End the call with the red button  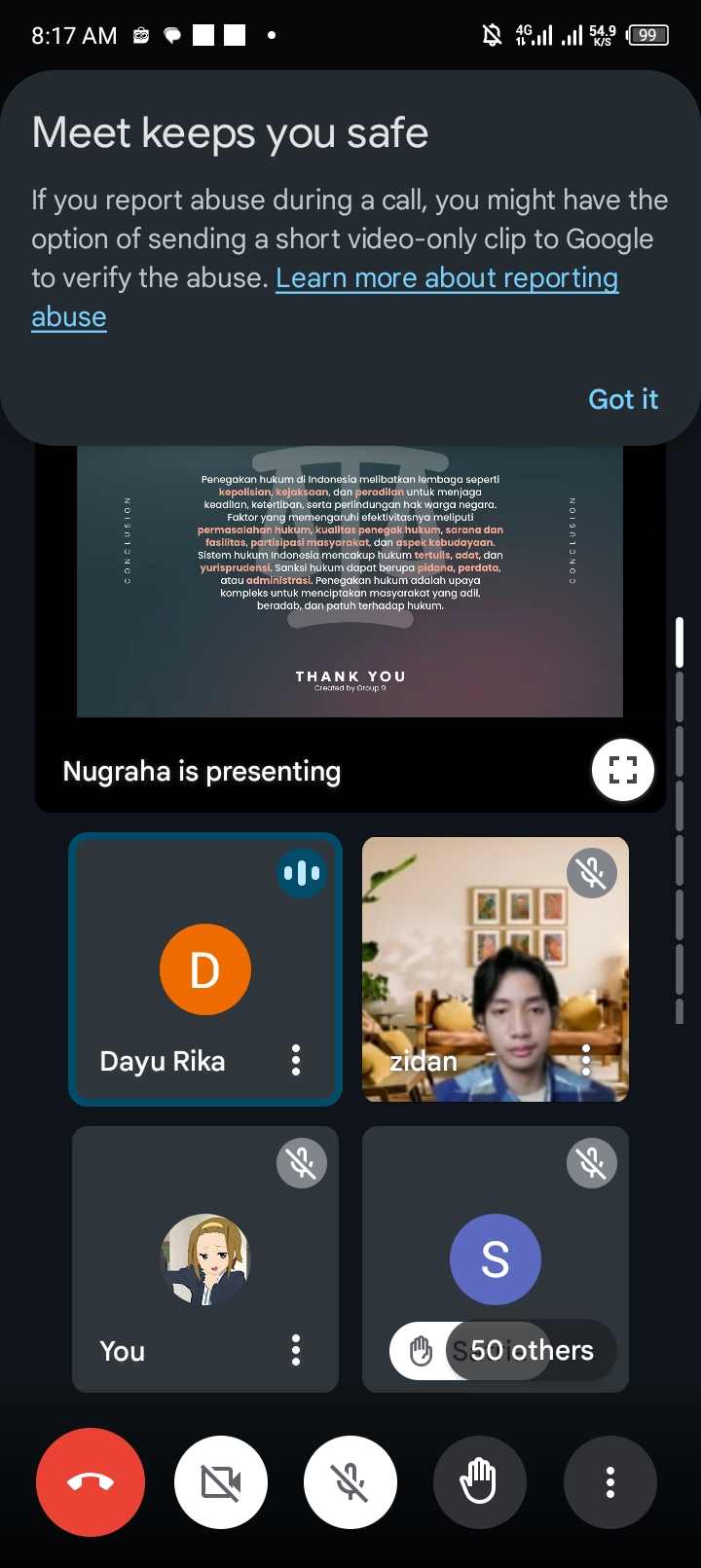pos(91,1482)
